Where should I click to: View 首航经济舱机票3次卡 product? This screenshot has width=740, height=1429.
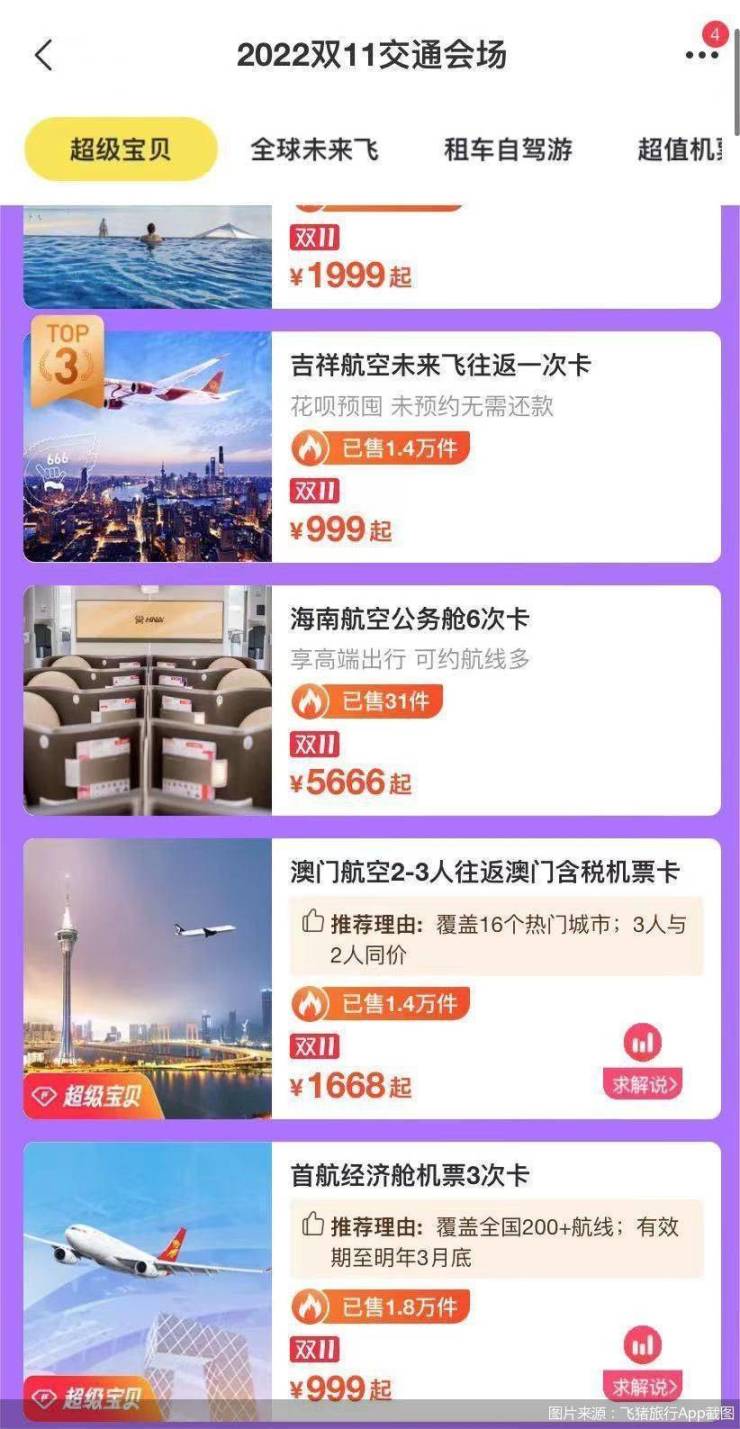click(410, 1176)
